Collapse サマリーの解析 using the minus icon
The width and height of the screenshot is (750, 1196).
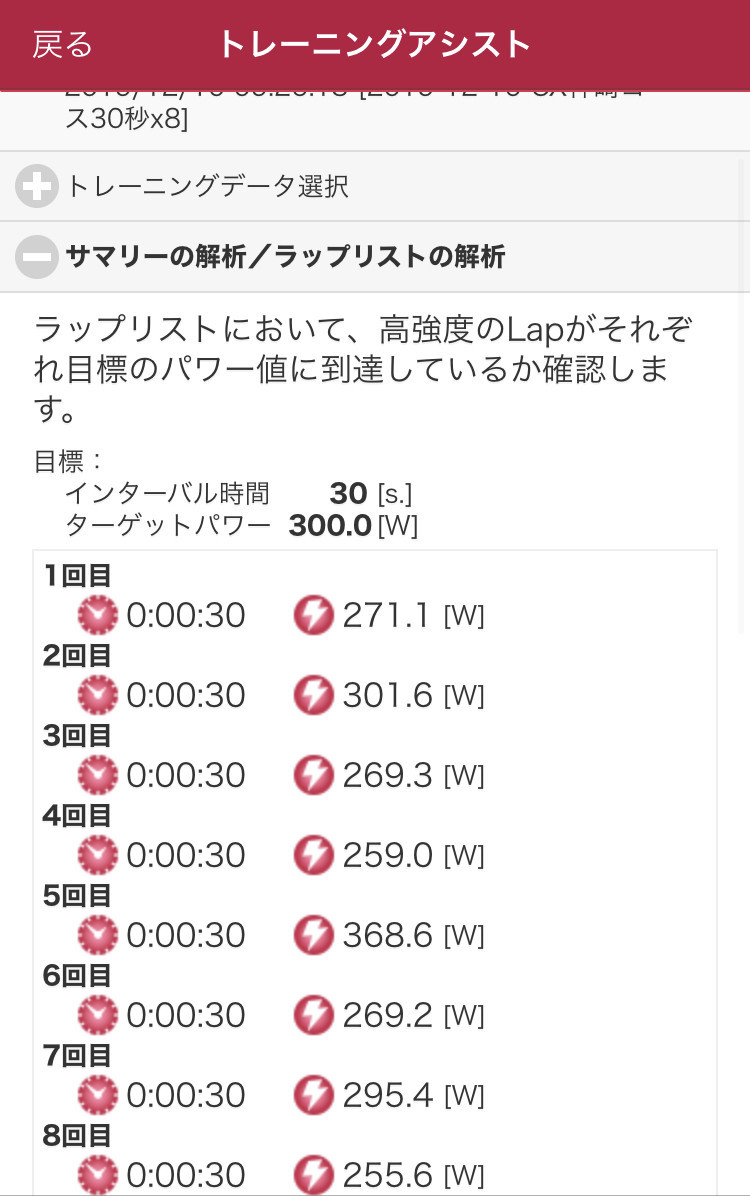pyautogui.click(x=36, y=257)
